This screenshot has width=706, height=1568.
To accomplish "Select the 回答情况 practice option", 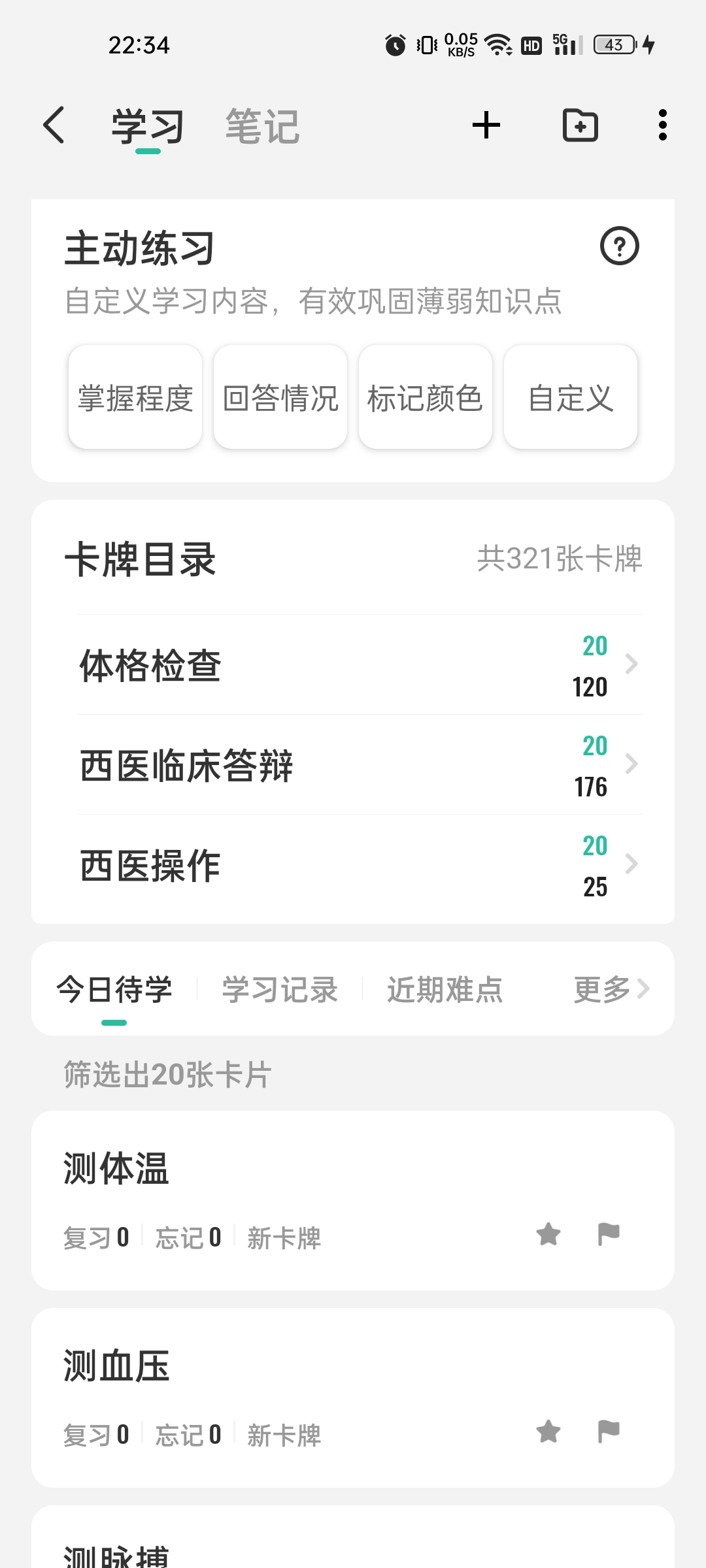I will click(280, 397).
